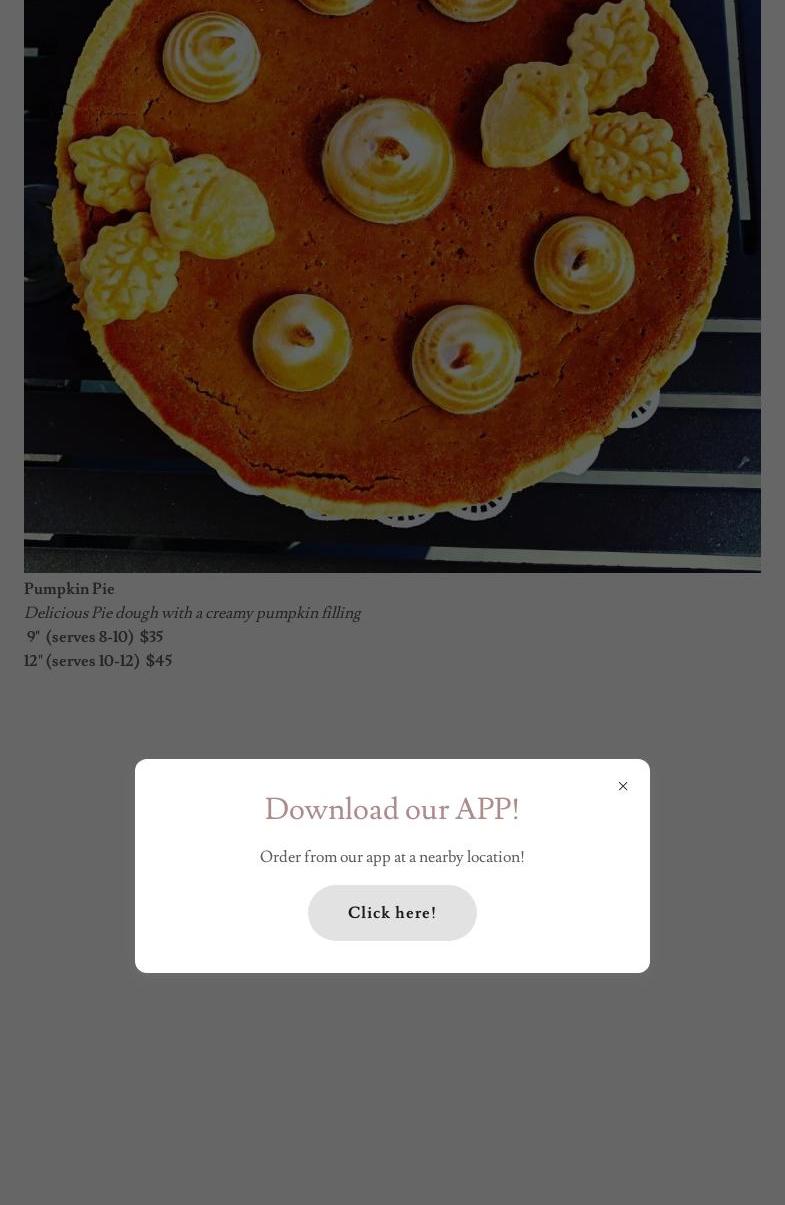785x1205 pixels.
Task: Dismiss the Download our APP popup
Action: pyautogui.click(x=623, y=786)
